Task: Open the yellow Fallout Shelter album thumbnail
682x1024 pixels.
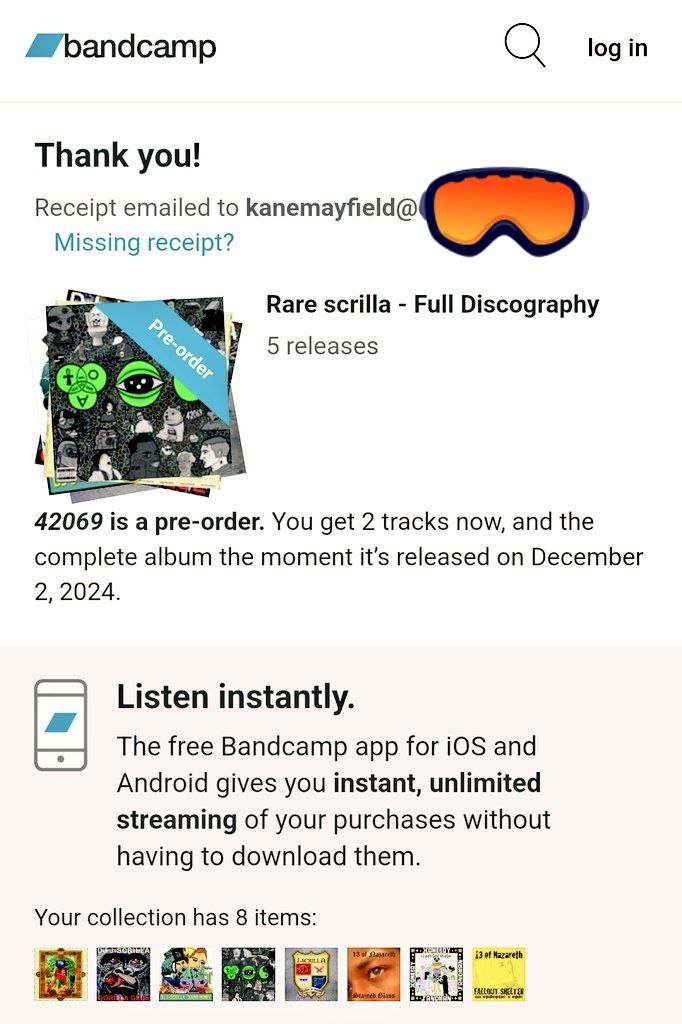Action: [x=499, y=974]
